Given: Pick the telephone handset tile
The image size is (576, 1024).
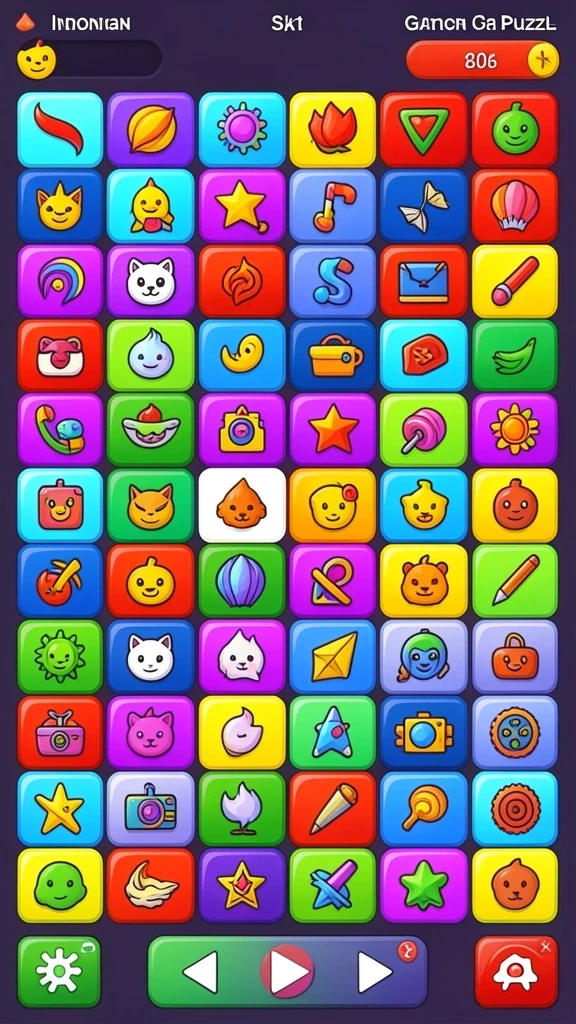Looking at the screenshot, I should pos(60,430).
